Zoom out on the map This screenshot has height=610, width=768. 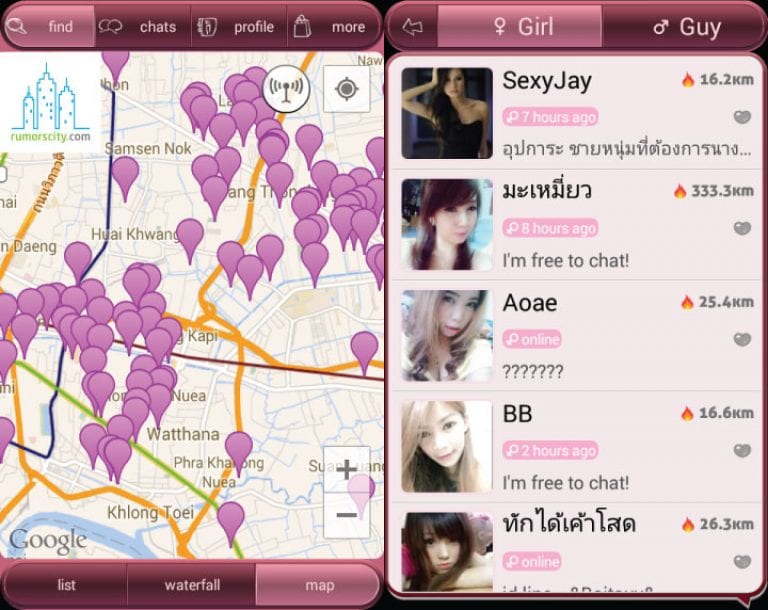[346, 515]
